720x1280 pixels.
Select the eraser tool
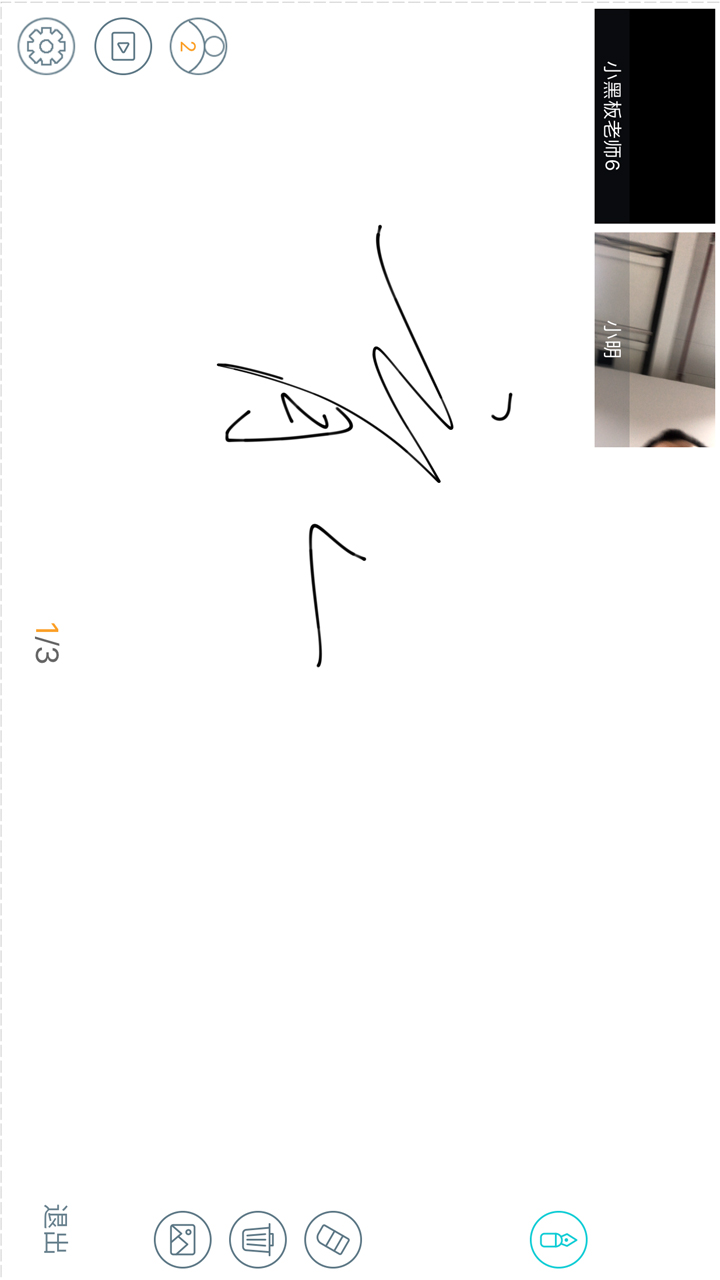(333, 1240)
